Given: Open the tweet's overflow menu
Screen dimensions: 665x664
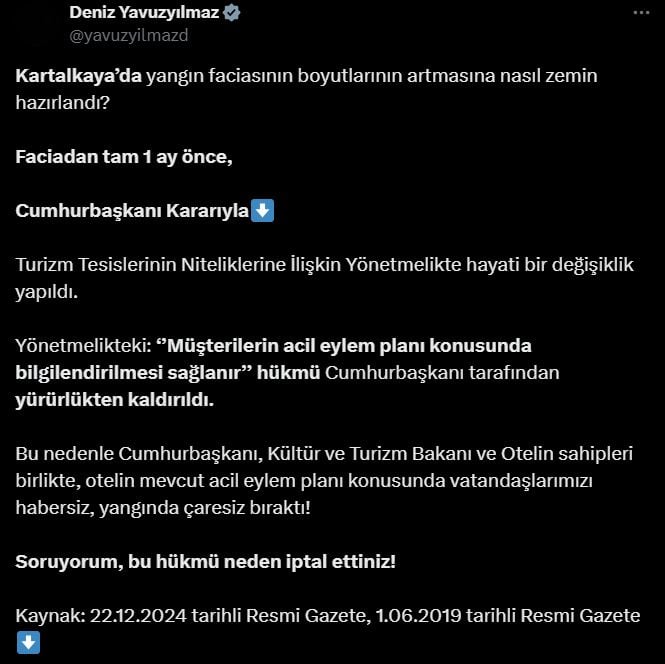Looking at the screenshot, I should click(642, 12).
